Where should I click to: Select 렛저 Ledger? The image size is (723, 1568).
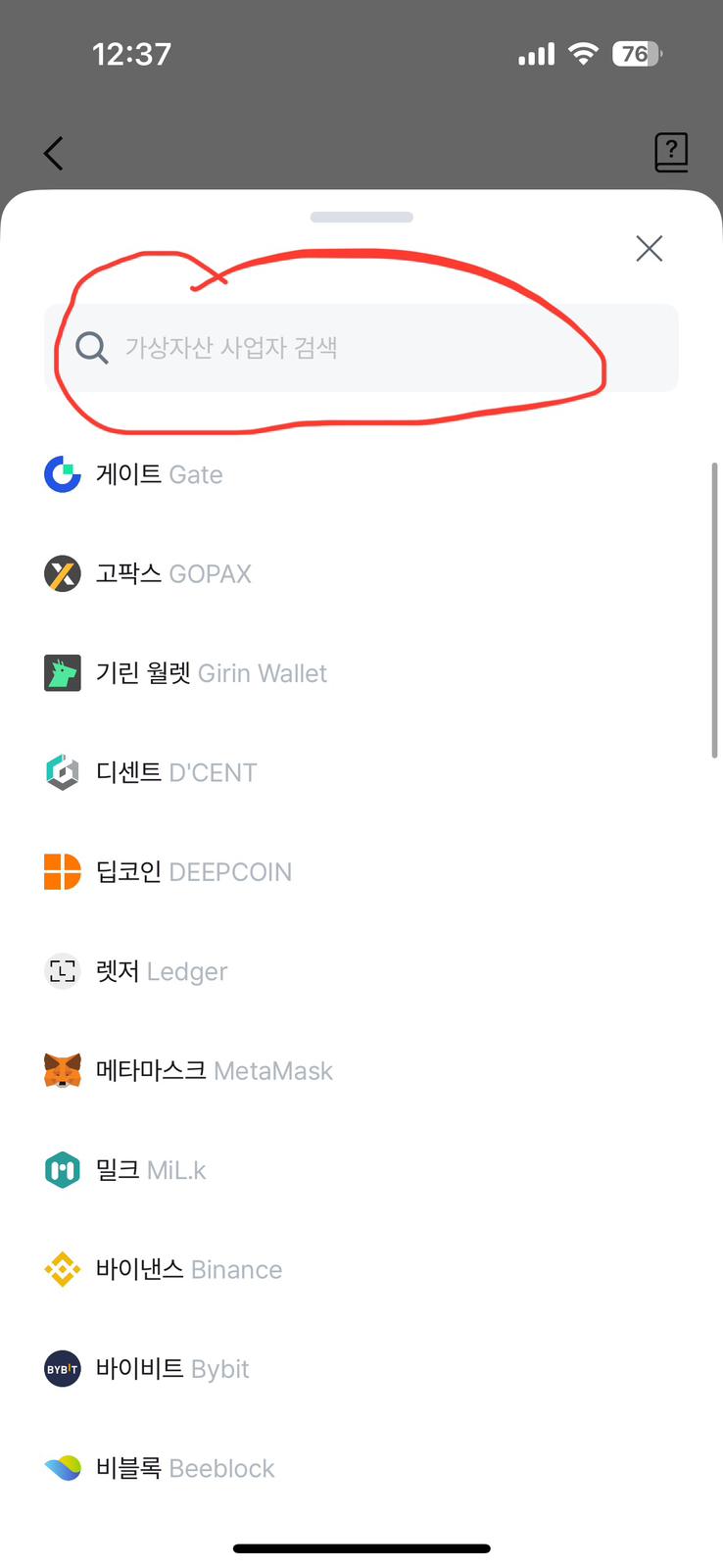click(361, 971)
